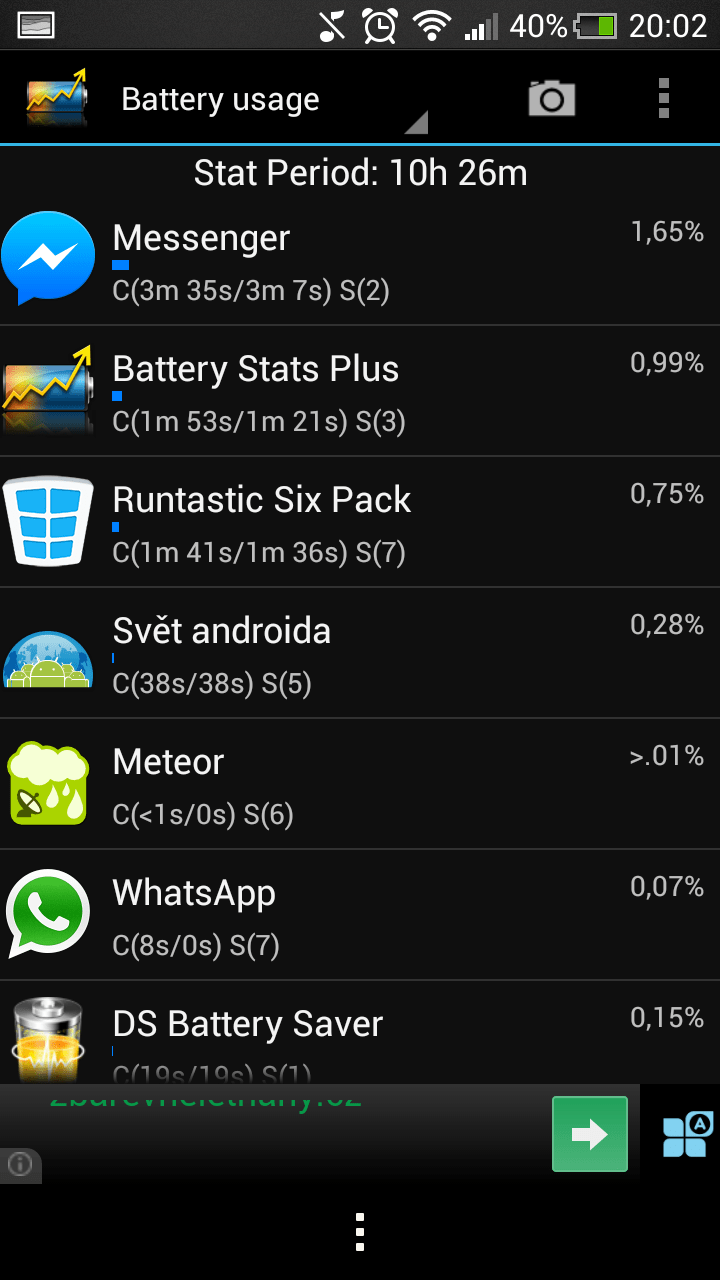Tap the camera snapshot icon
720x1280 pixels.
coord(552,99)
